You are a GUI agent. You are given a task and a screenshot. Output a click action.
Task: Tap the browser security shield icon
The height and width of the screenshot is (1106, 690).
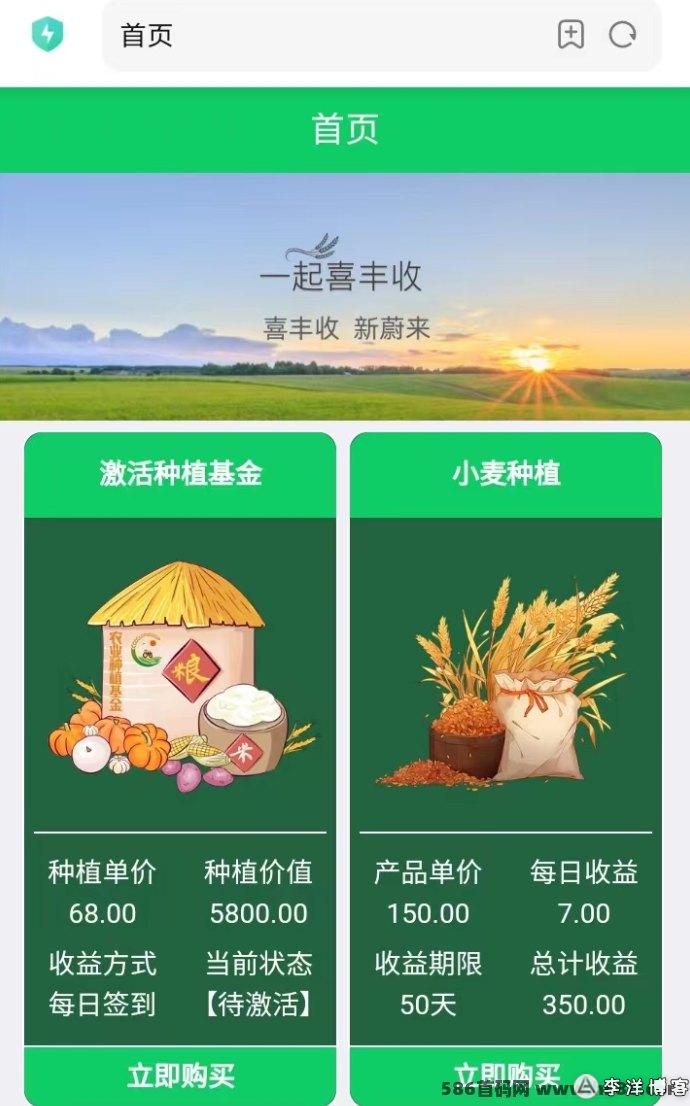(x=48, y=34)
